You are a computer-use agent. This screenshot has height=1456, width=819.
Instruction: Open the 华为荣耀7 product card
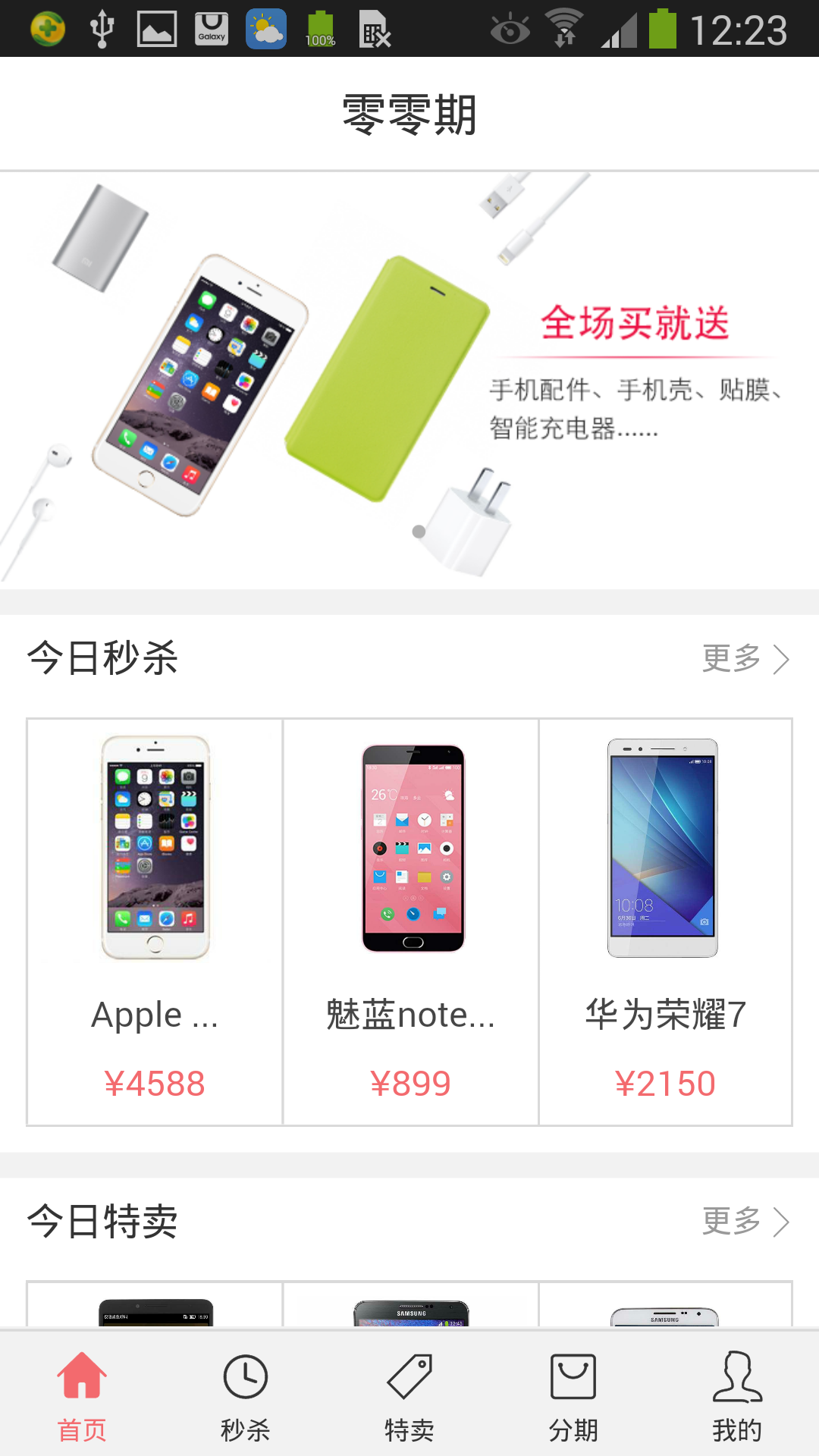point(665,922)
